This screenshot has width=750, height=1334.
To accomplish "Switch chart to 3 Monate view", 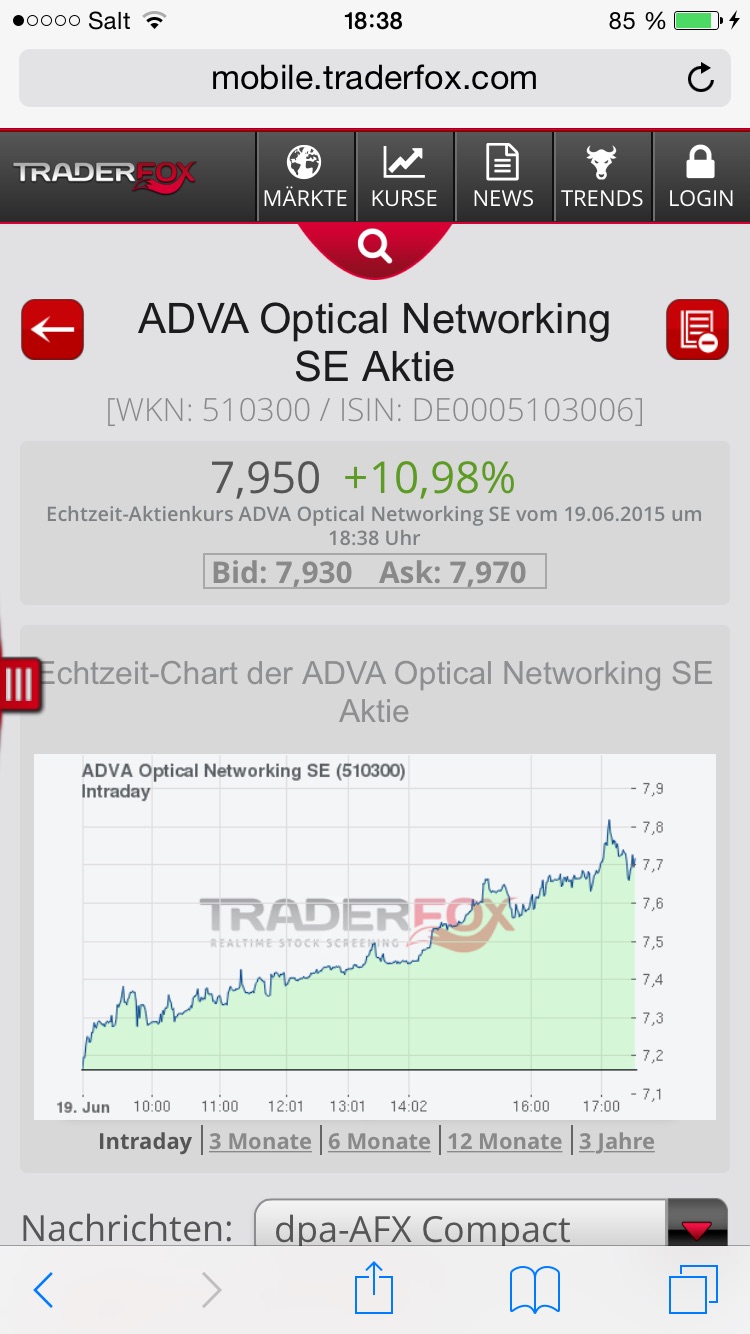I will pos(260,1141).
